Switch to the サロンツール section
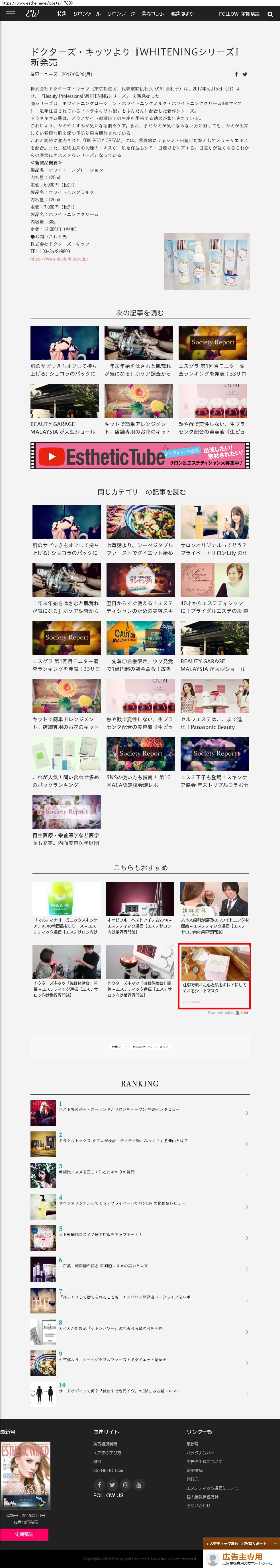The image size is (280, 1568). [87, 13]
